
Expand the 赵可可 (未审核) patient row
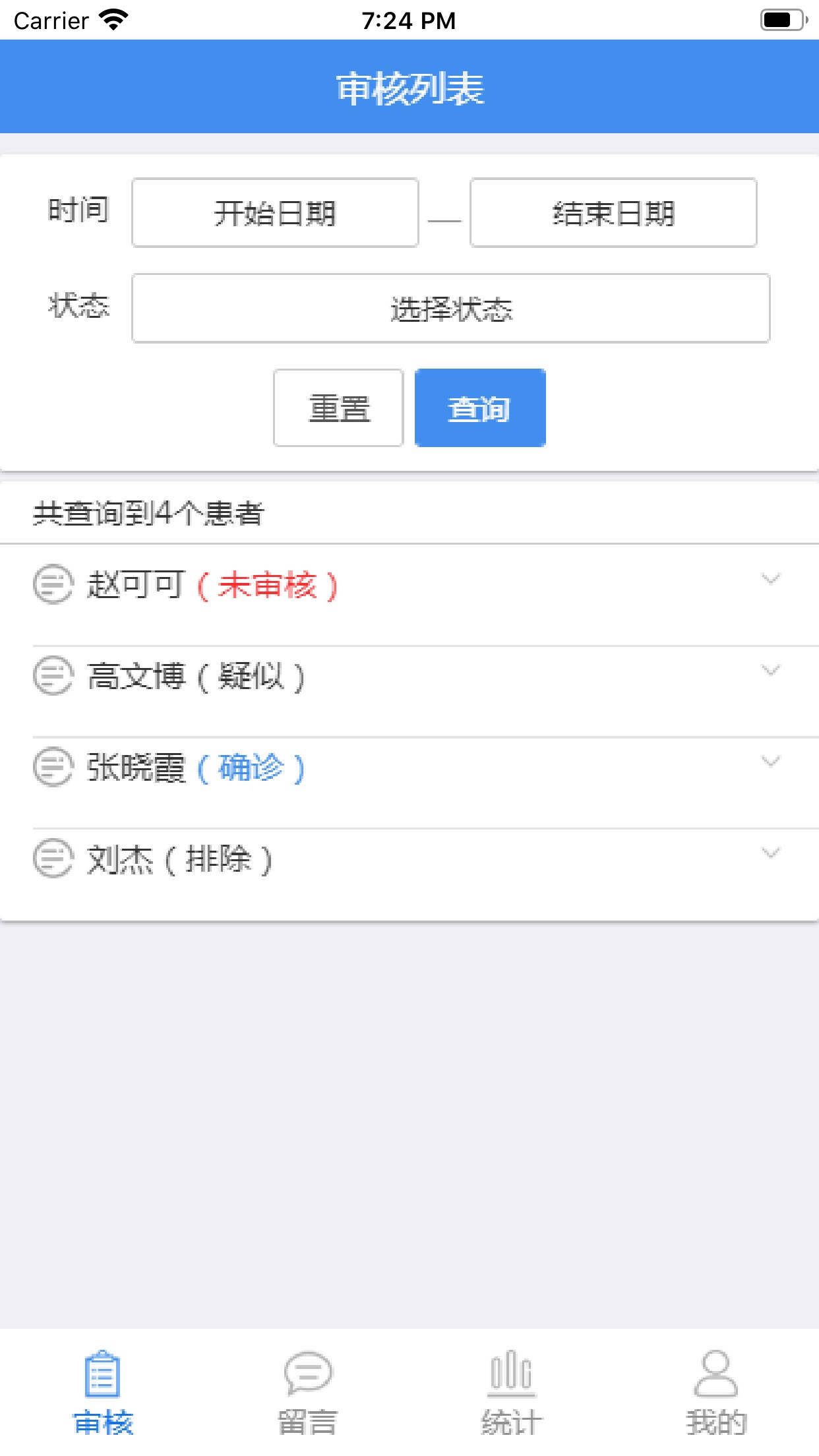(409, 586)
